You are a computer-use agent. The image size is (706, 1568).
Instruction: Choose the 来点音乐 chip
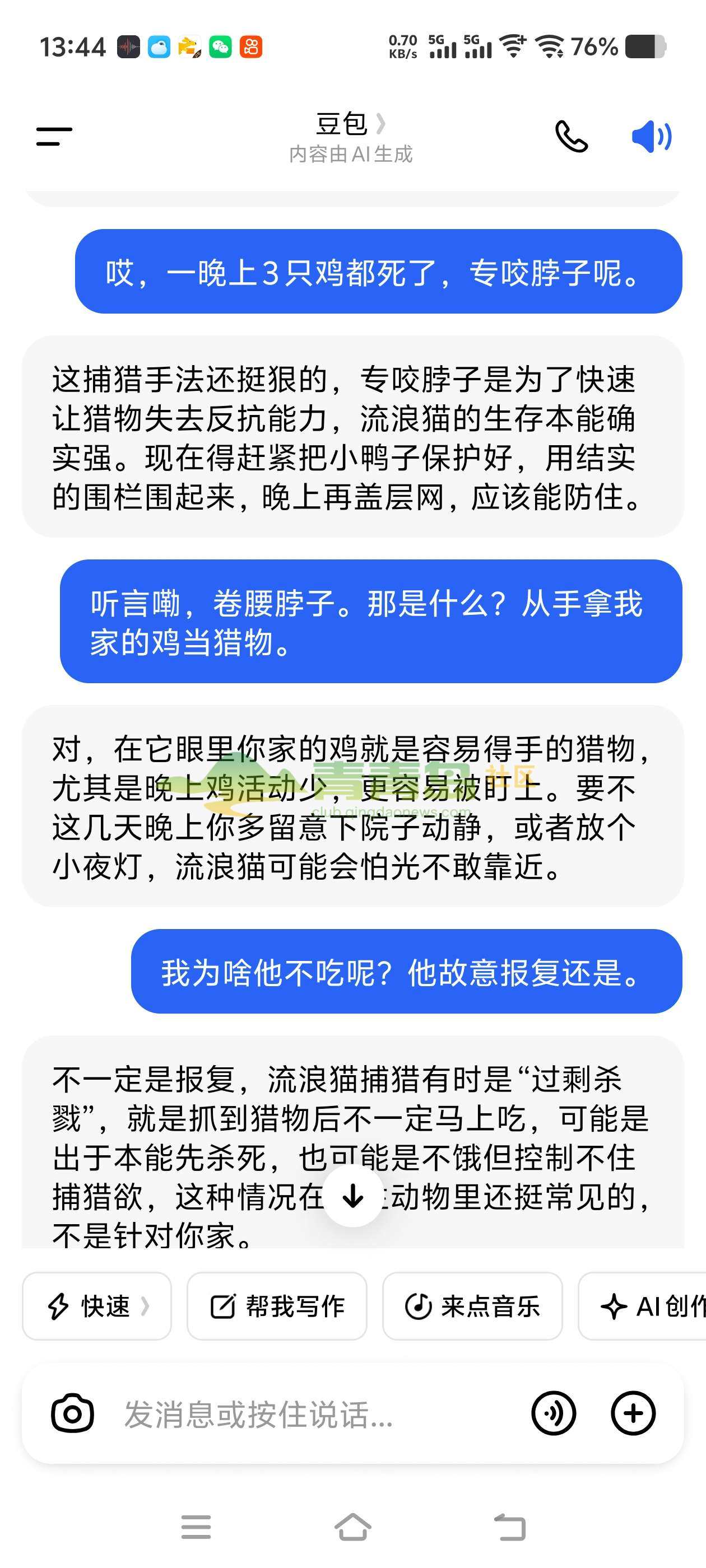pyautogui.click(x=472, y=1306)
